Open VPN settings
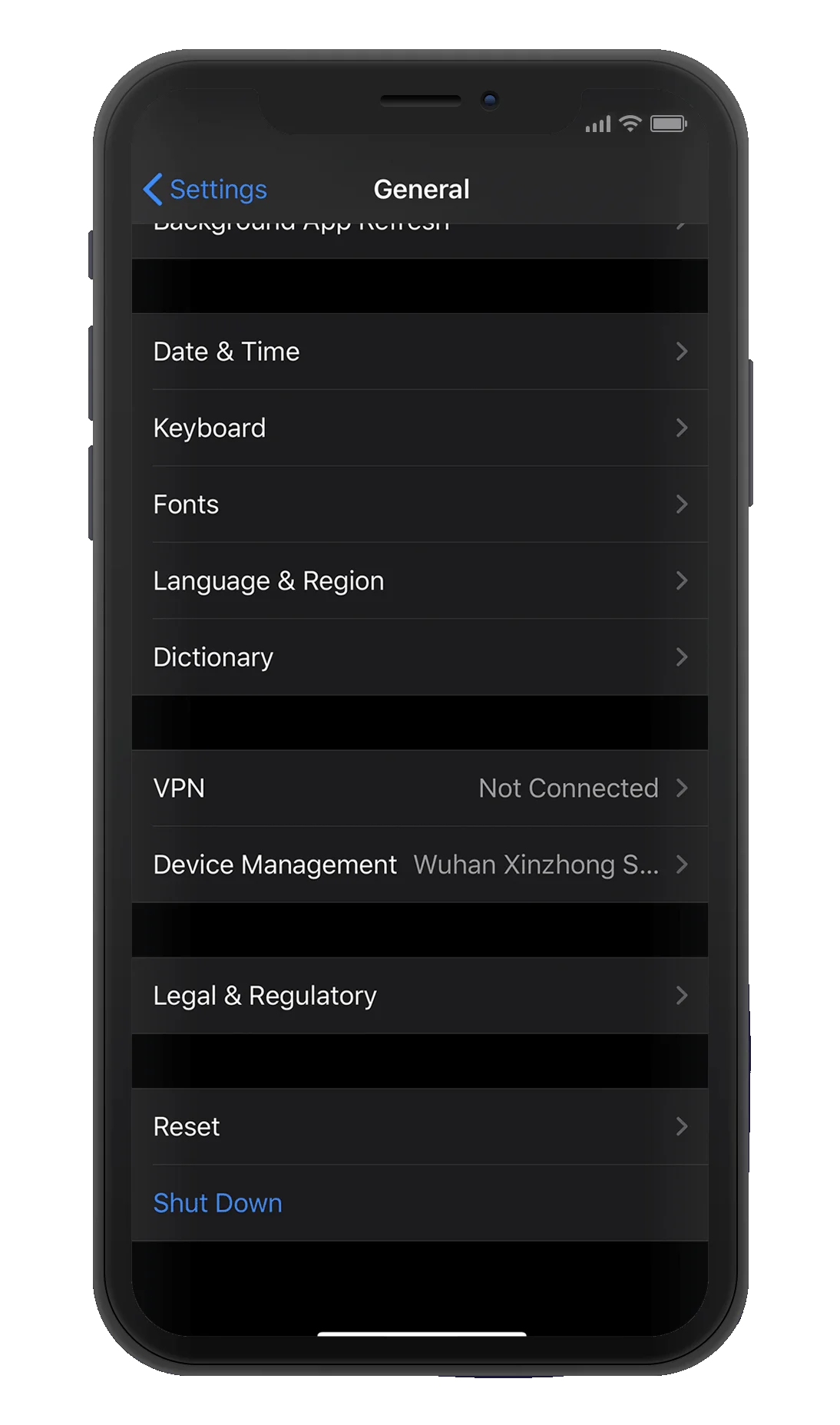This screenshot has height=1425, width=840. point(419,789)
